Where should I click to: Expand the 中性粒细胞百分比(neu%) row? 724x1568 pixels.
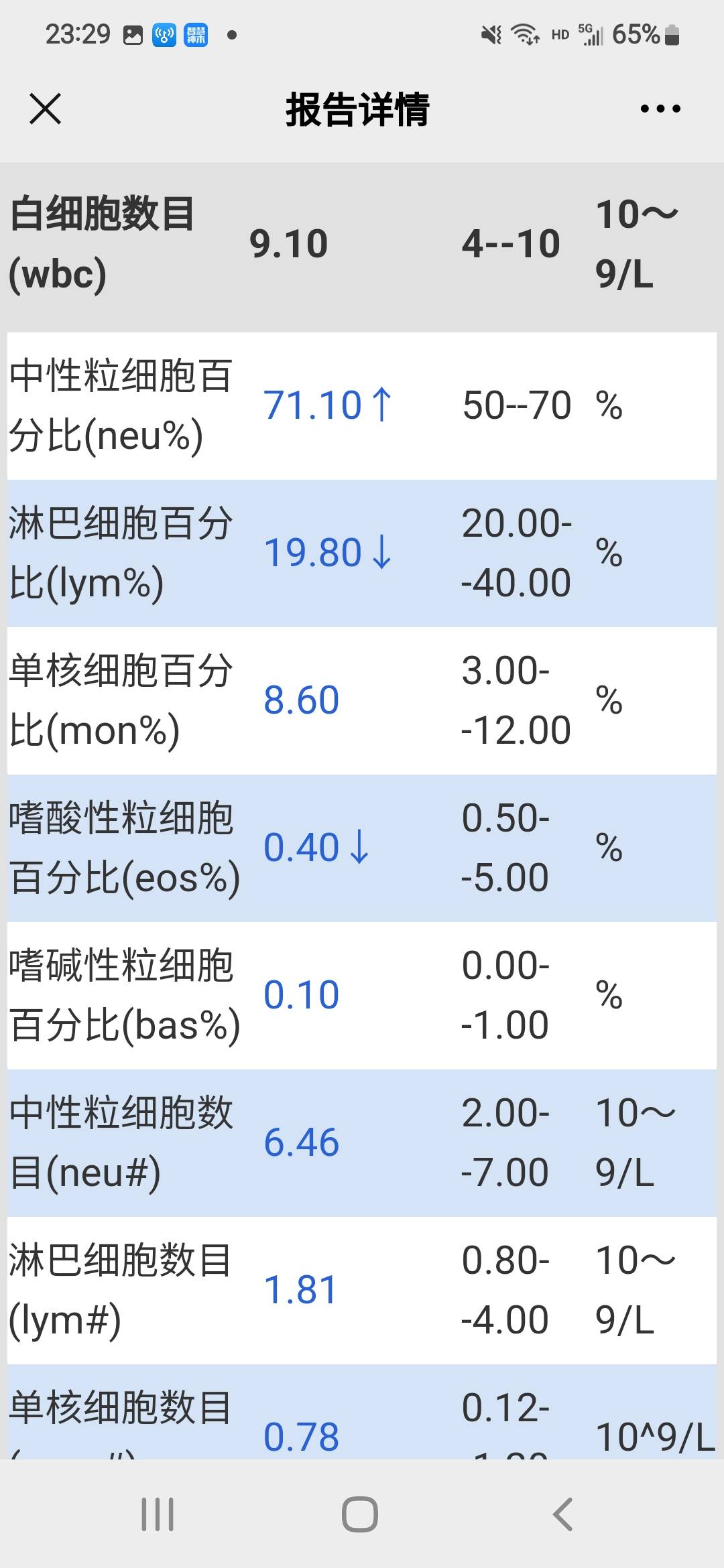[362, 405]
